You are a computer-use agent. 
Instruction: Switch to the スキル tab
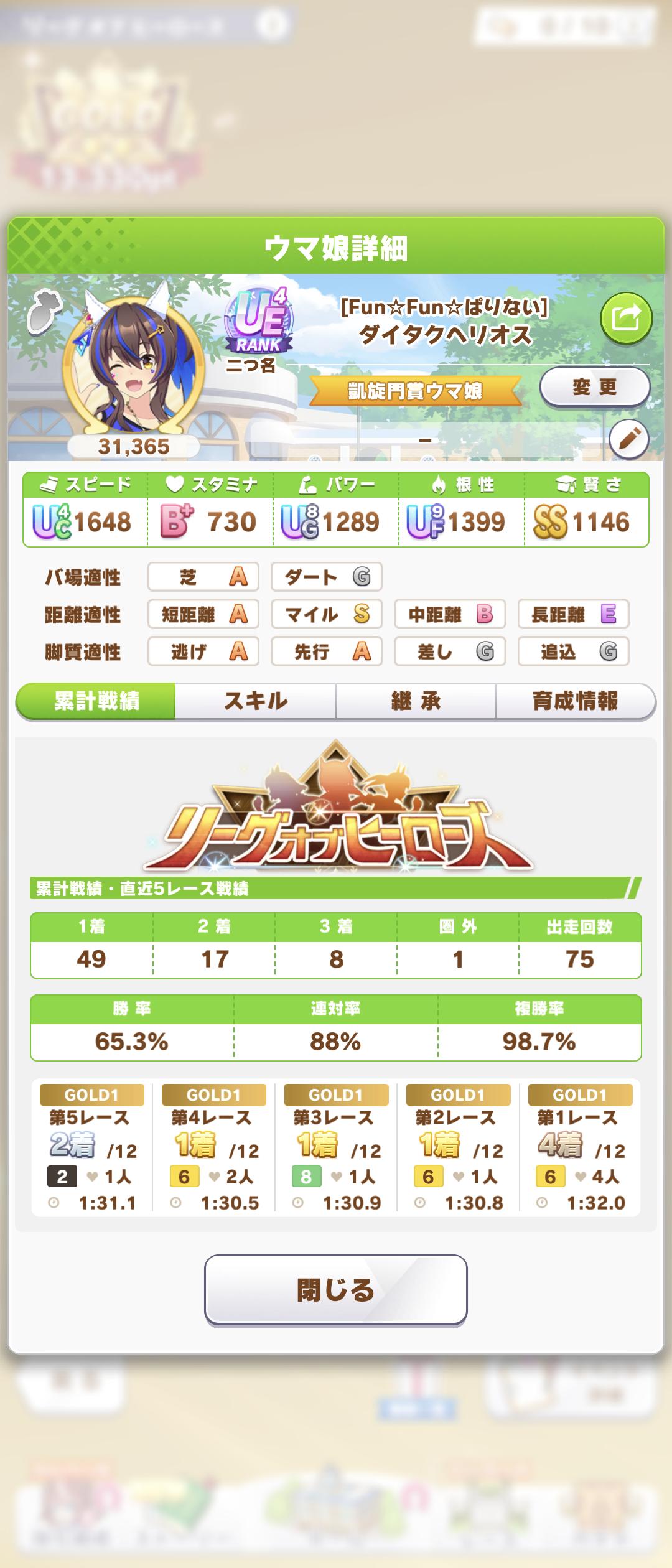(x=255, y=701)
